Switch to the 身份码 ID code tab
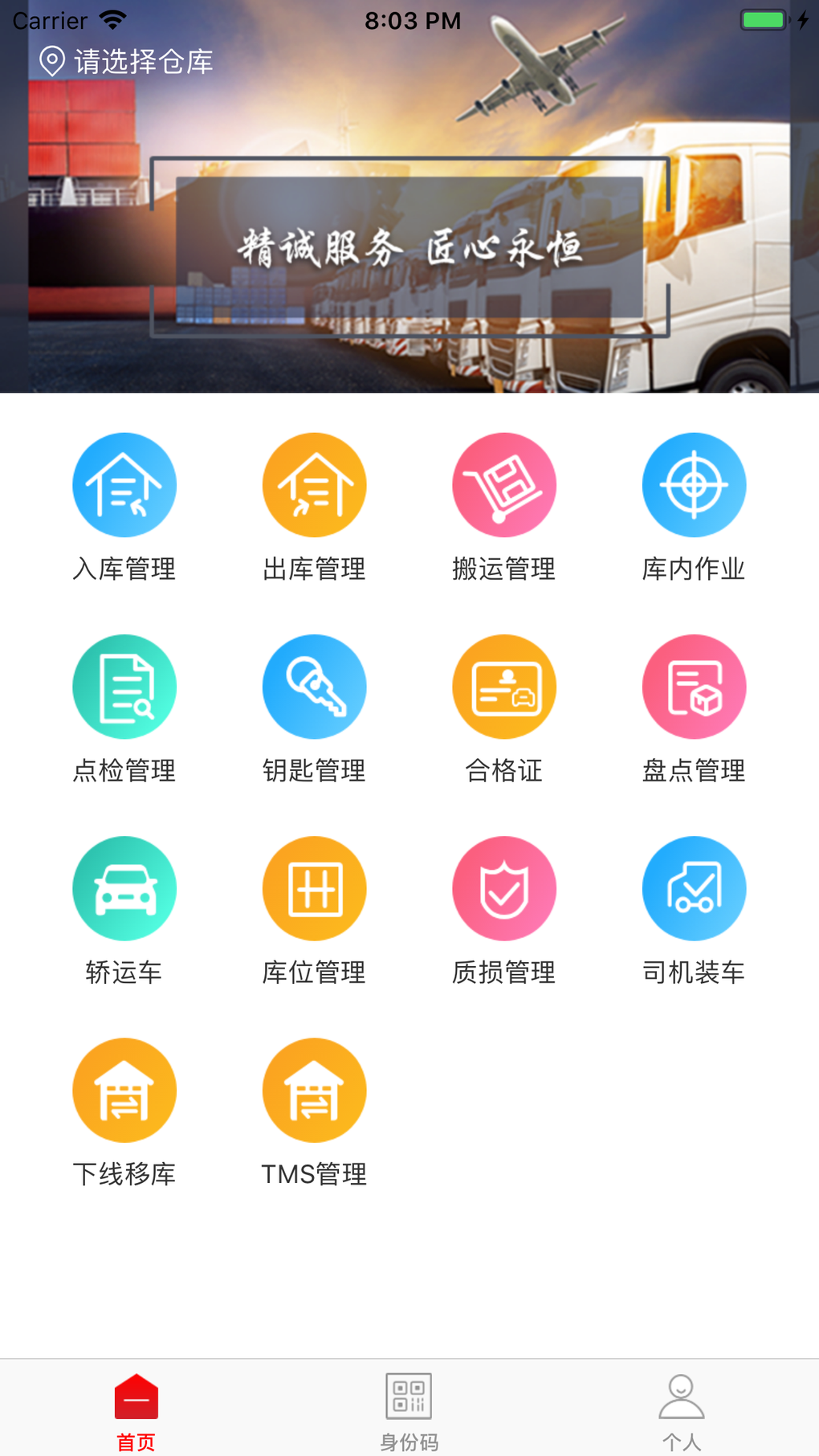The height and width of the screenshot is (1456, 819). 409,1410
